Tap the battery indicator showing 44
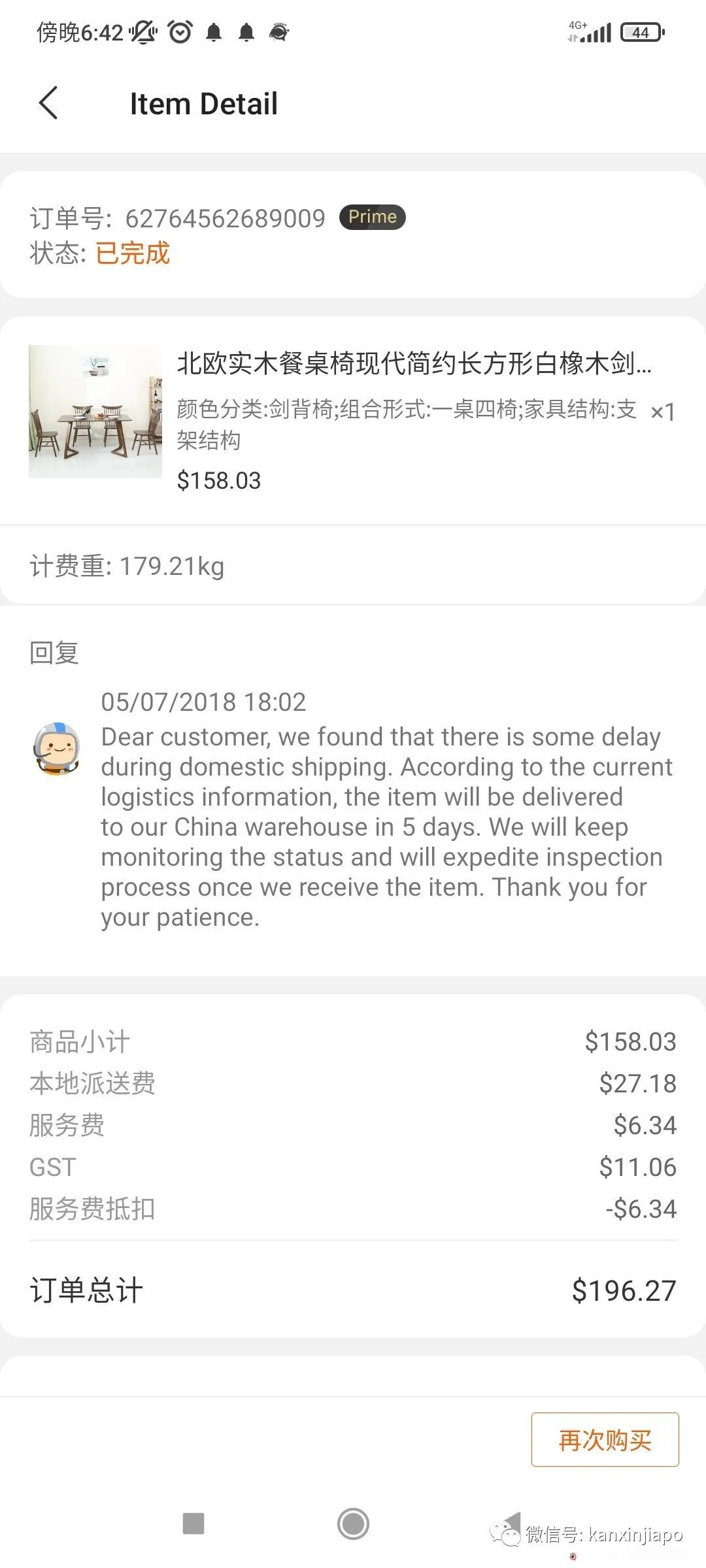The width and height of the screenshot is (706, 1568). (637, 31)
